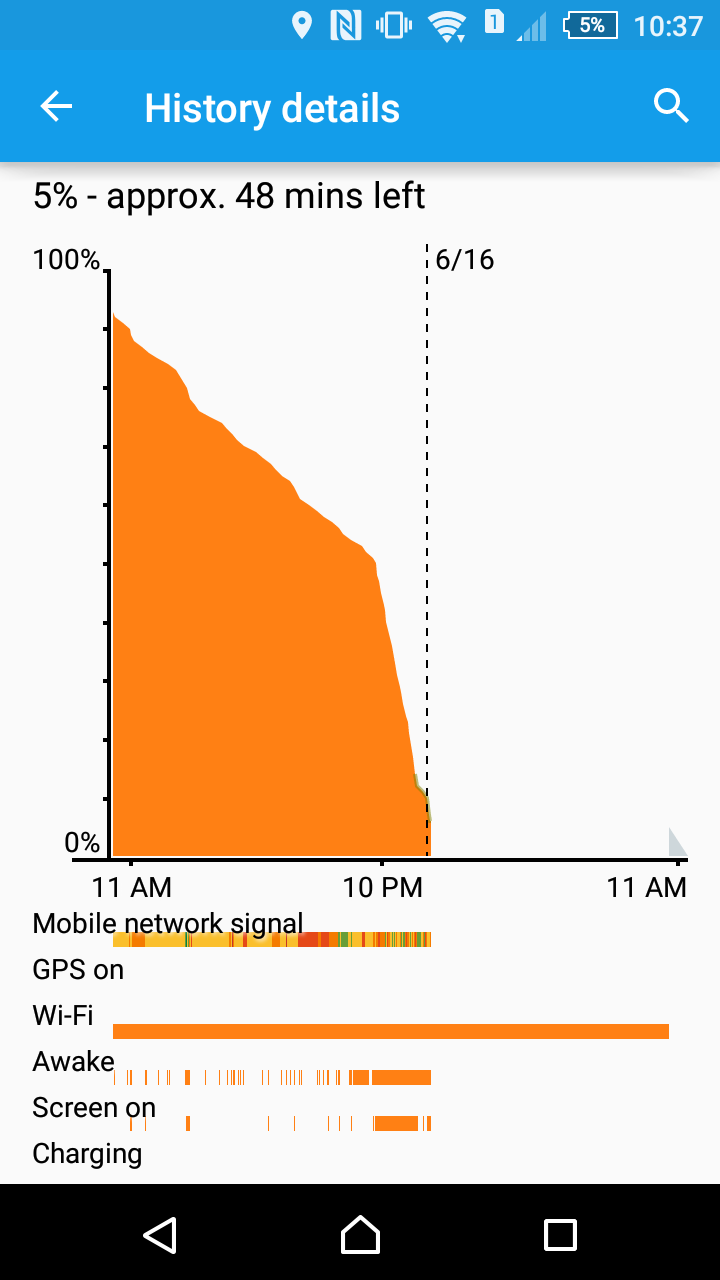Tap the system home button
Screen dimensions: 720x1280
pyautogui.click(x=360, y=1234)
